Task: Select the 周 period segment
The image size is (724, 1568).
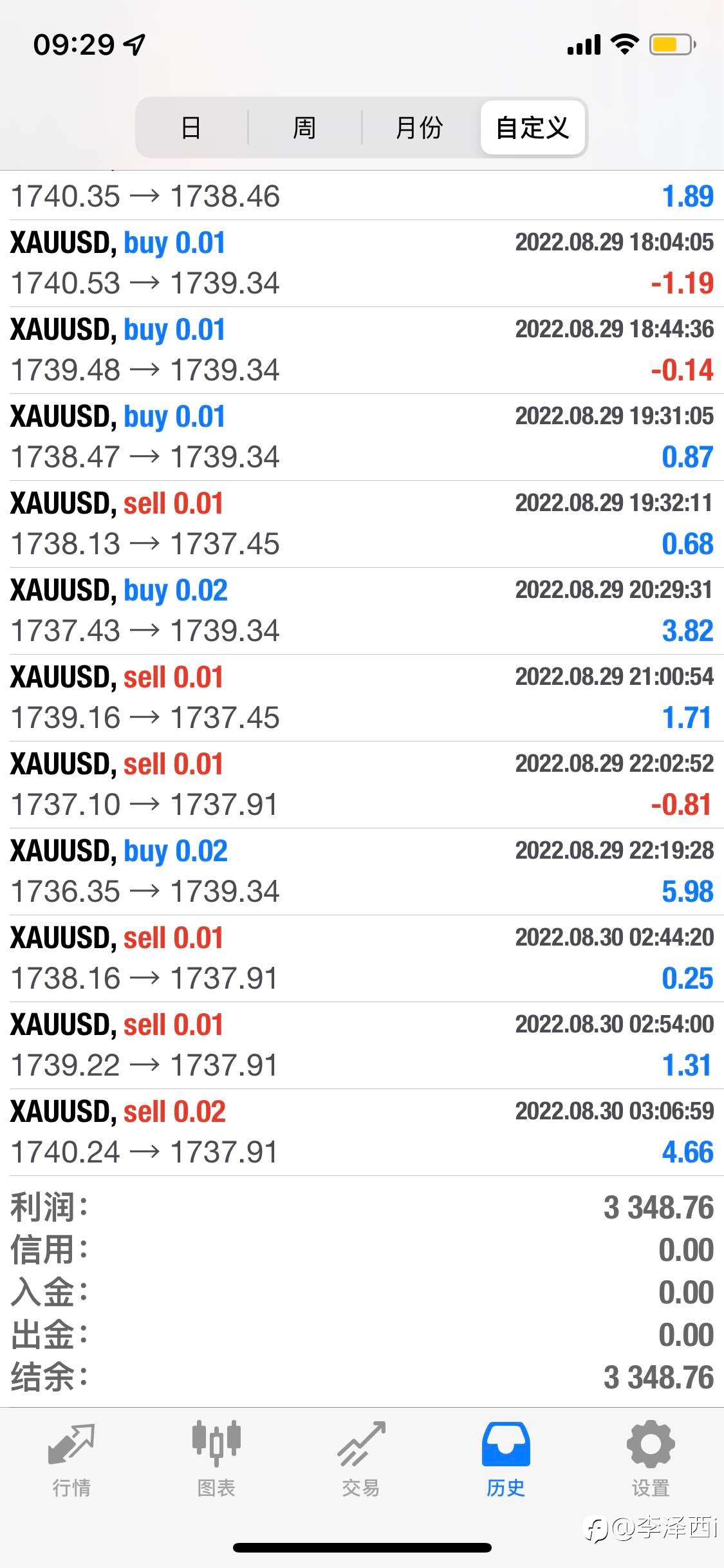Action: (304, 127)
